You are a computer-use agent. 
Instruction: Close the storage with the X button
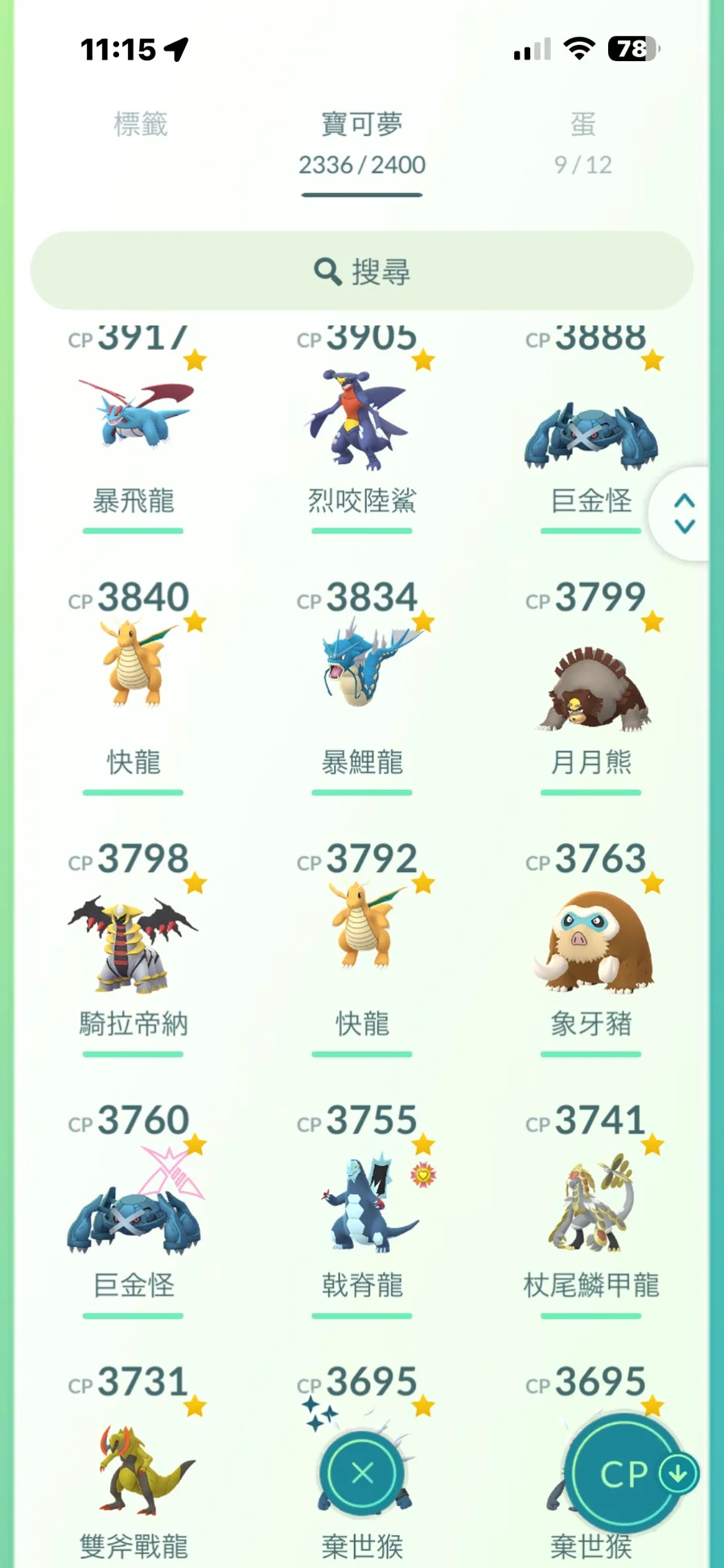coord(362,1474)
